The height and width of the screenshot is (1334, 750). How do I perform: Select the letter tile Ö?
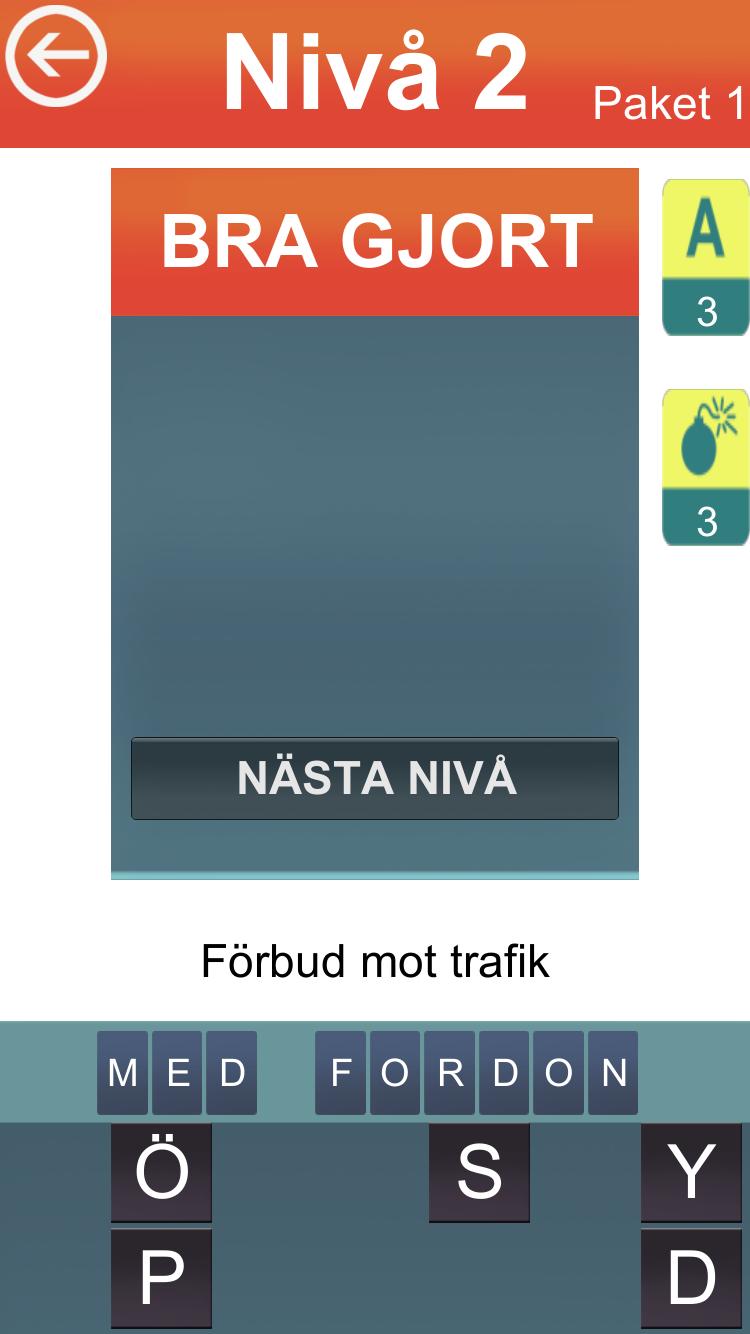click(x=161, y=1171)
